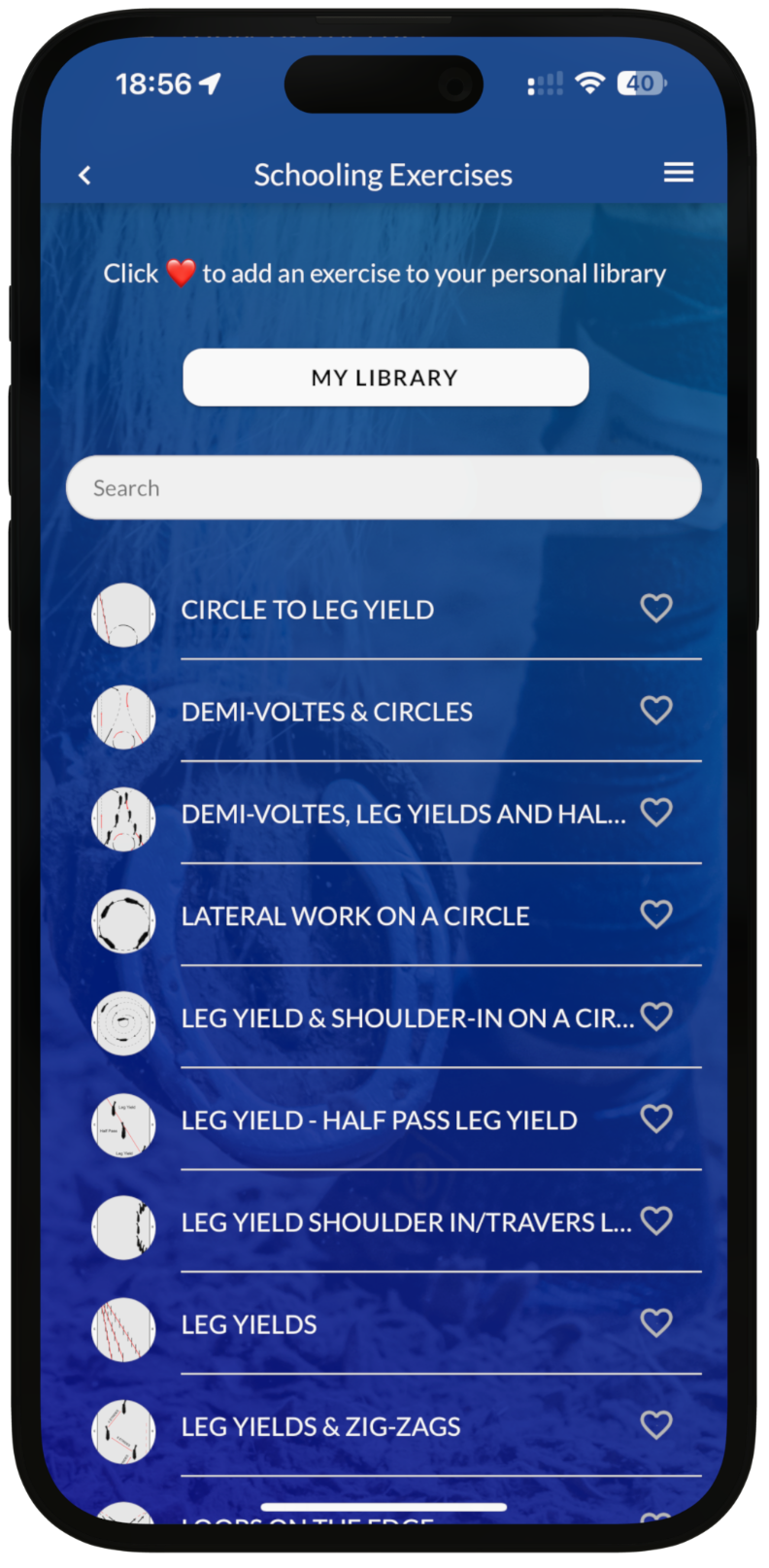Open the Circle to Leg Yield exercise
The width and height of the screenshot is (769, 1568).
(x=307, y=610)
